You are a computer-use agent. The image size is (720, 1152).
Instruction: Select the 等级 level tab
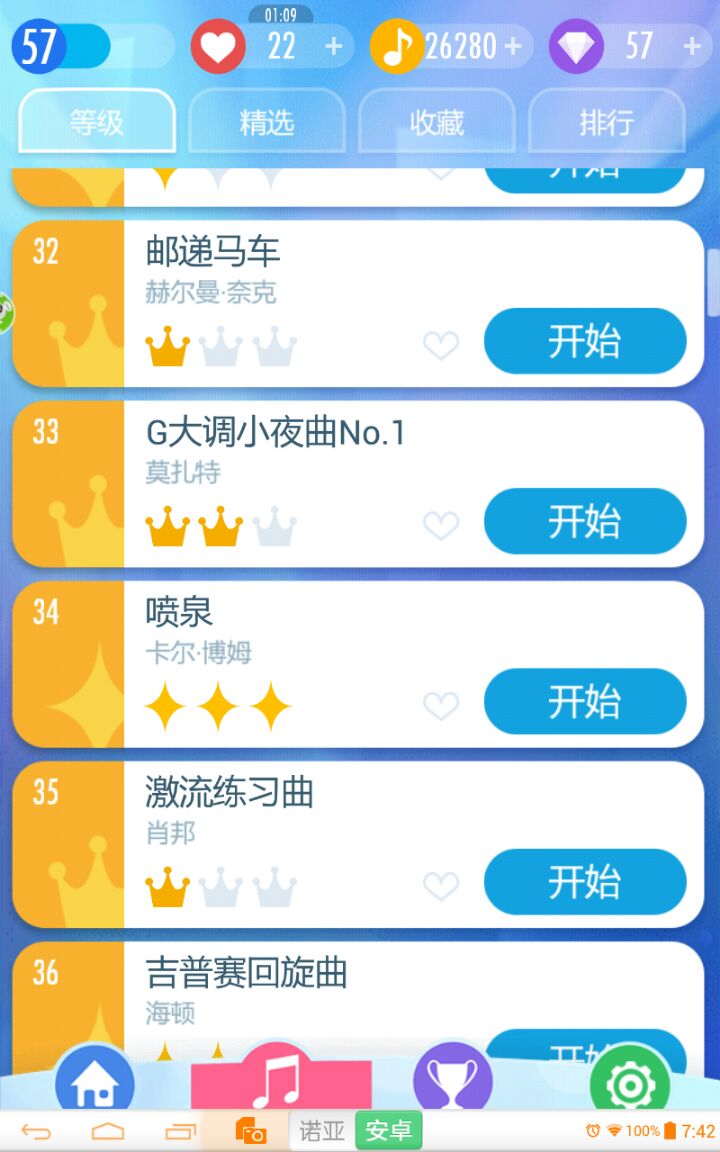[97, 122]
